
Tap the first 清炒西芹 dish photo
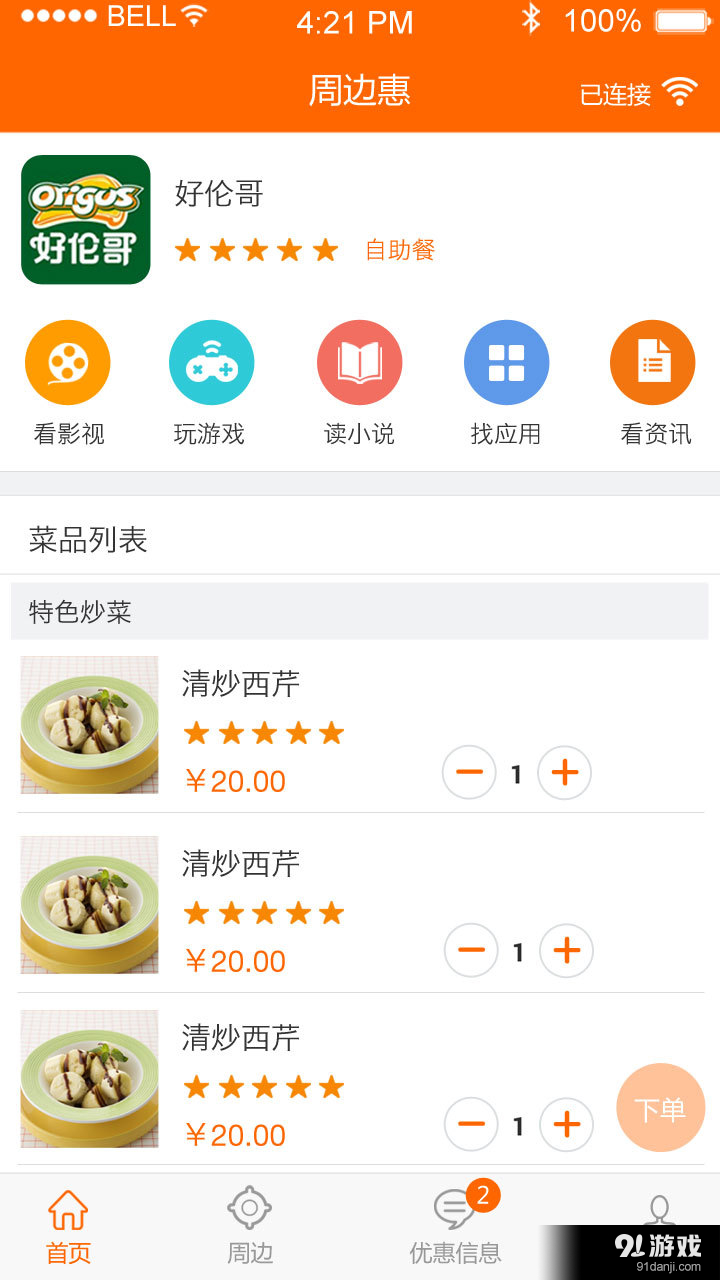pos(89,724)
